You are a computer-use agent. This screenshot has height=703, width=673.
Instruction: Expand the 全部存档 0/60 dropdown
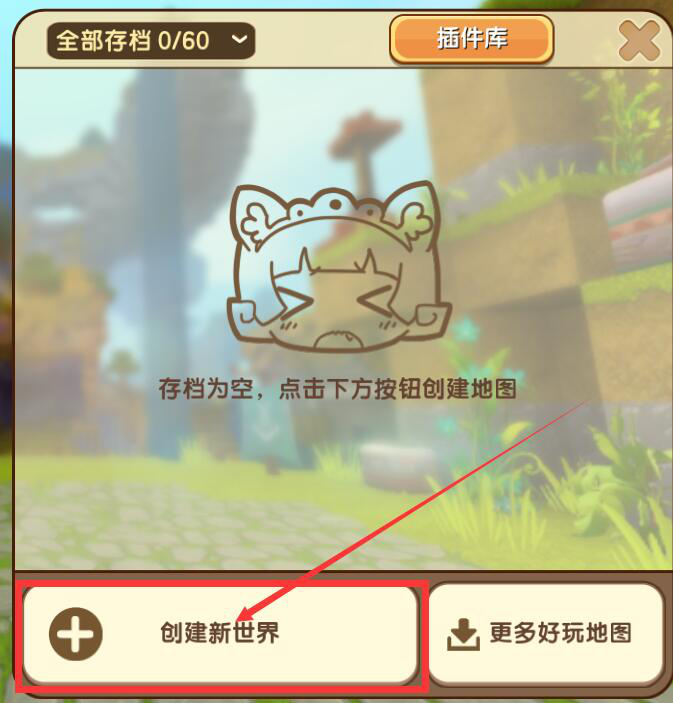pos(150,41)
